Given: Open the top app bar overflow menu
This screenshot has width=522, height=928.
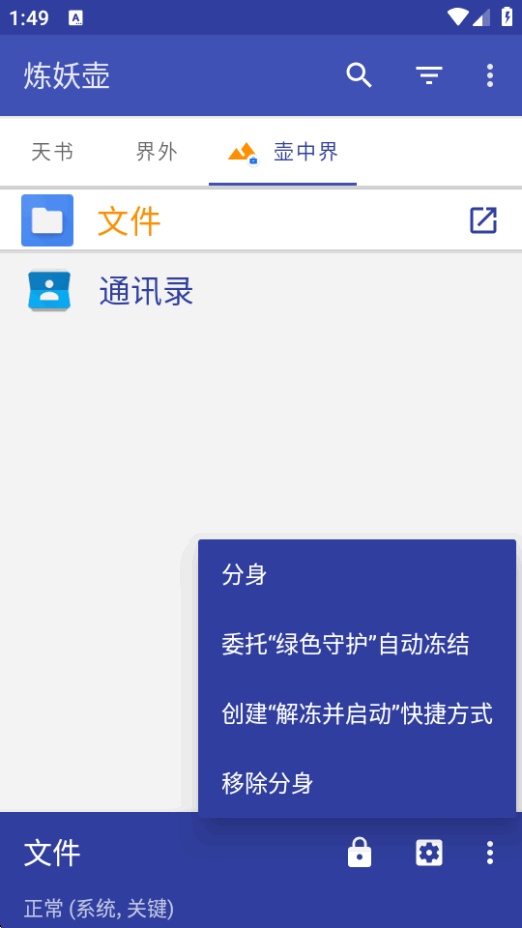Looking at the screenshot, I should [x=489, y=76].
